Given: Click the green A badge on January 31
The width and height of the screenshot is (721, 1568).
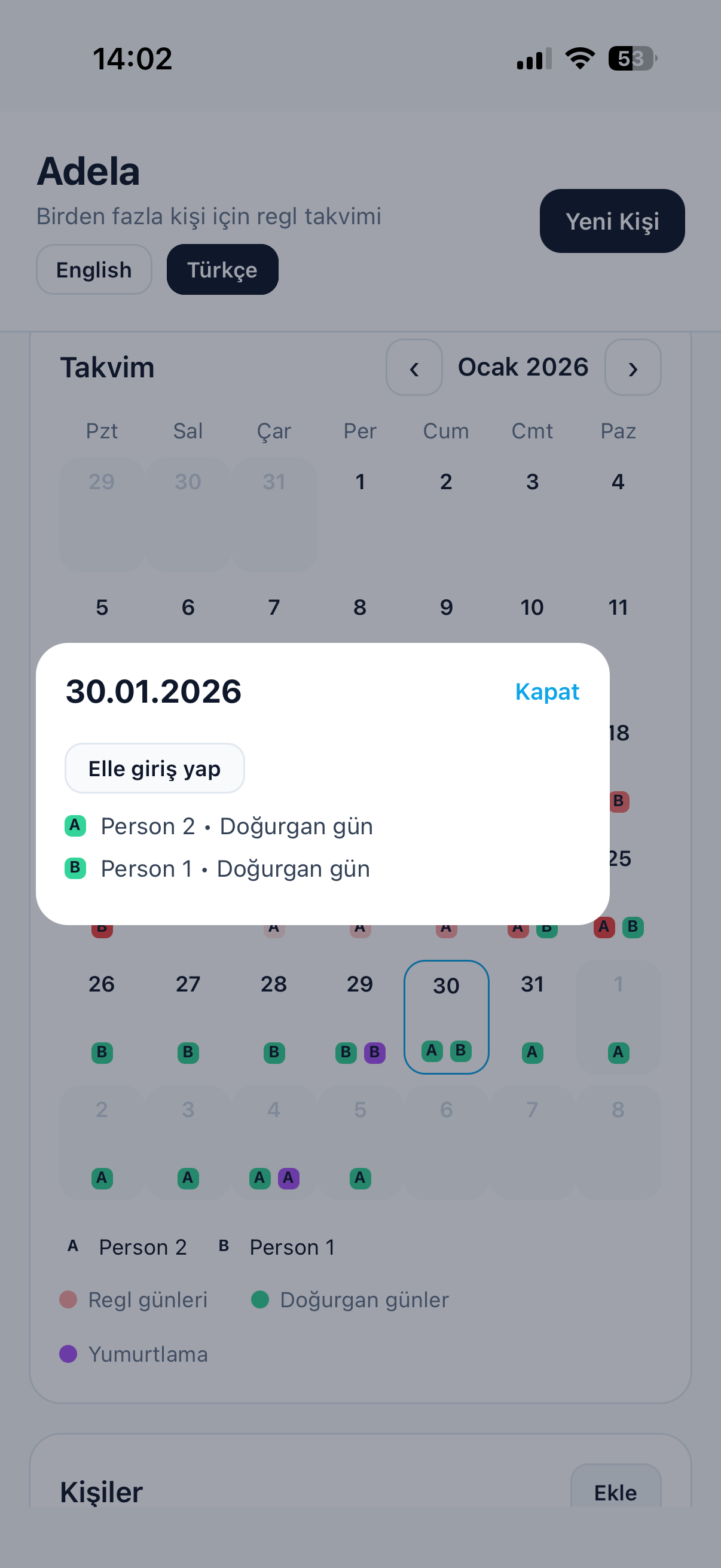Looking at the screenshot, I should [531, 1053].
